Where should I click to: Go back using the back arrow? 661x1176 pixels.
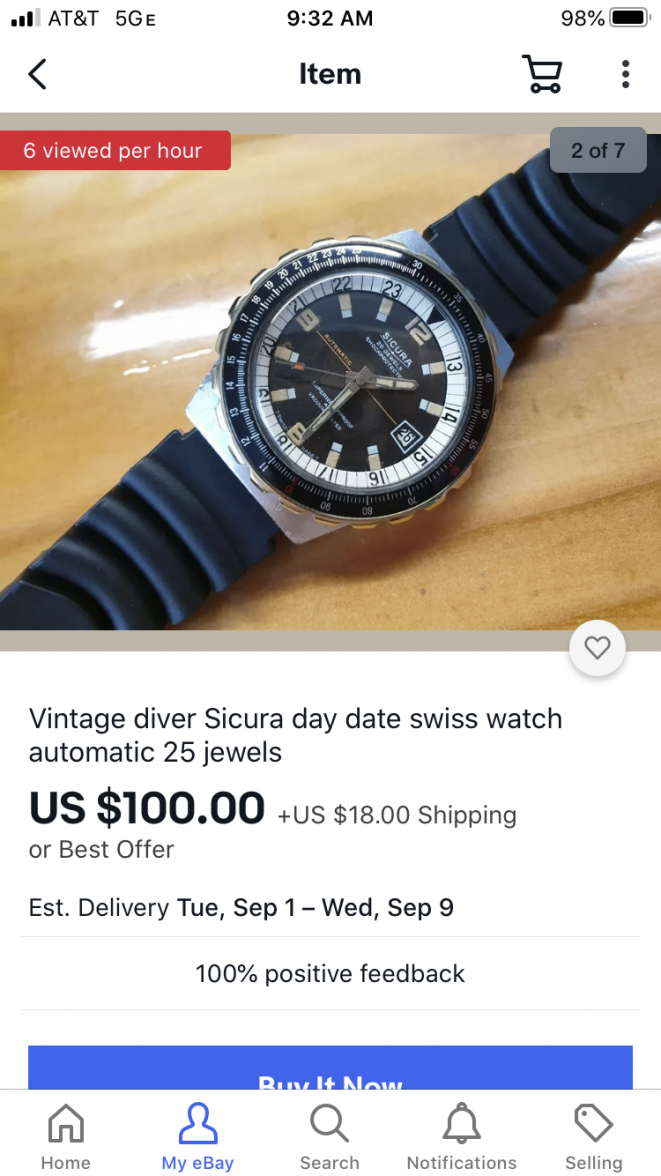(x=37, y=75)
